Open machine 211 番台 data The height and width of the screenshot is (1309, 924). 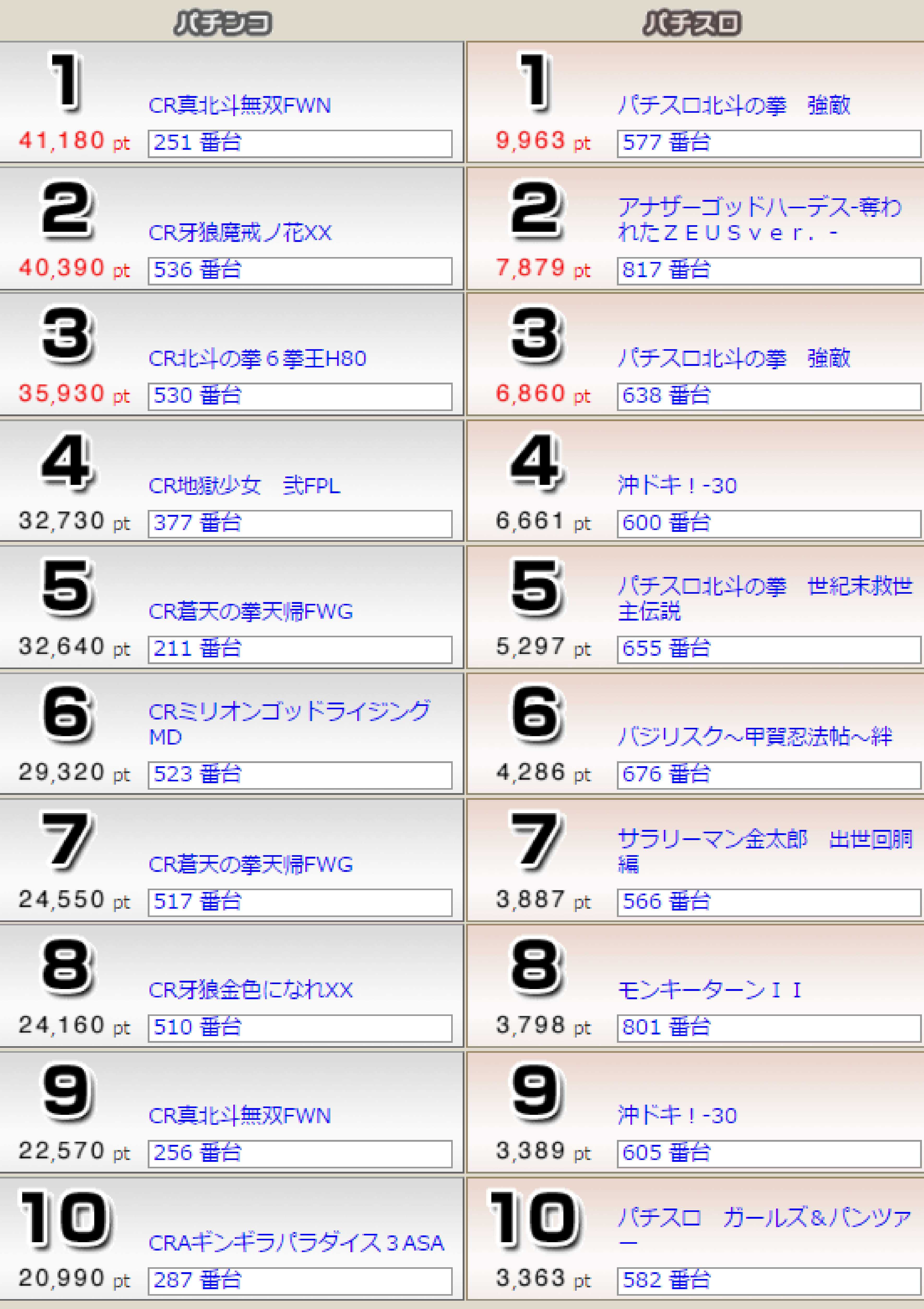point(197,648)
